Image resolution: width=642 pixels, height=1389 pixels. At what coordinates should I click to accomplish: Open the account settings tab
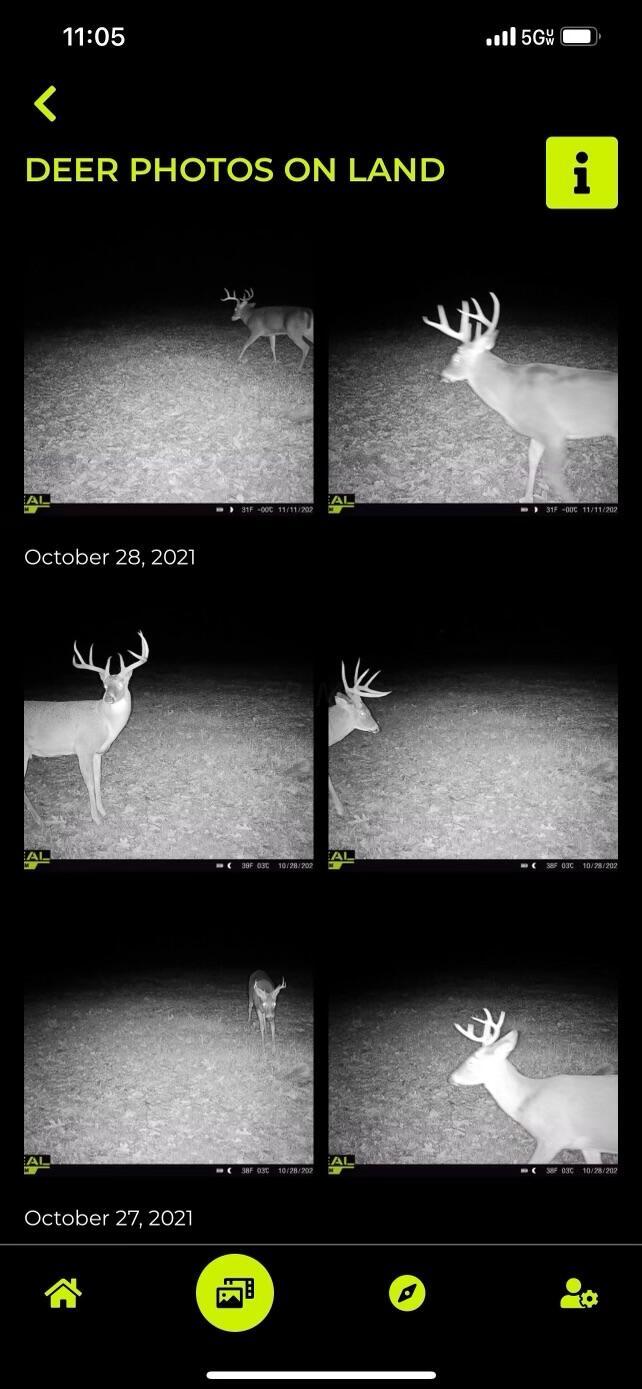pyautogui.click(x=578, y=1294)
